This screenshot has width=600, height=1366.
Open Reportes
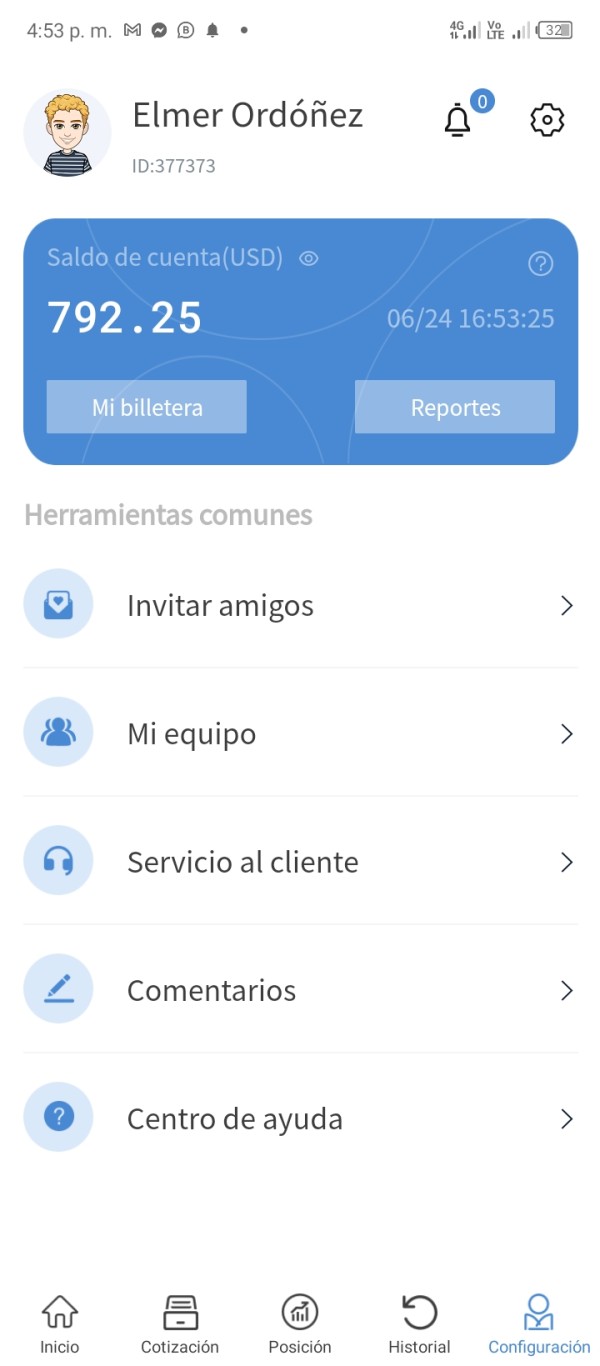click(455, 407)
